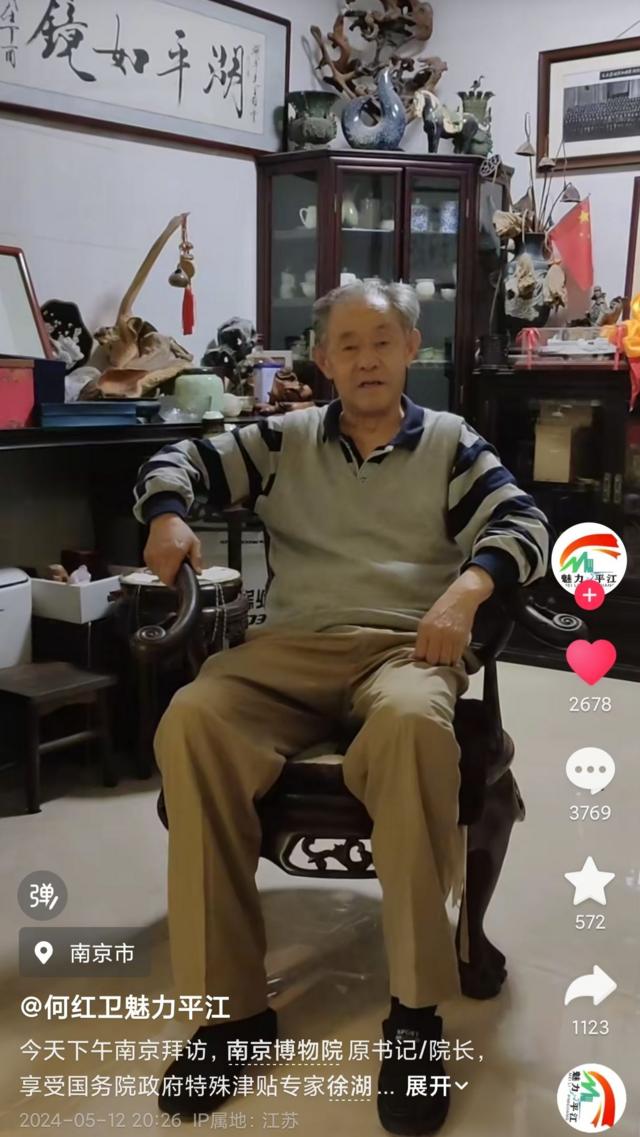The width and height of the screenshot is (640, 1137).
Task: Open the 徐湖 linked keyword
Action: [x=350, y=1086]
